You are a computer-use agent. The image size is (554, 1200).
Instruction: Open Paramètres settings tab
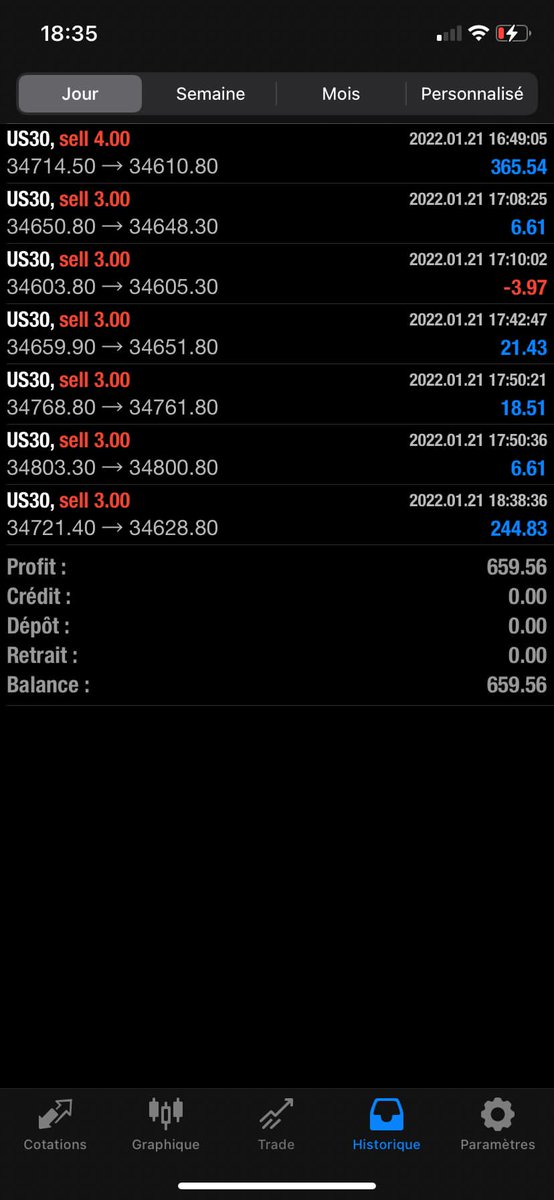click(497, 1125)
